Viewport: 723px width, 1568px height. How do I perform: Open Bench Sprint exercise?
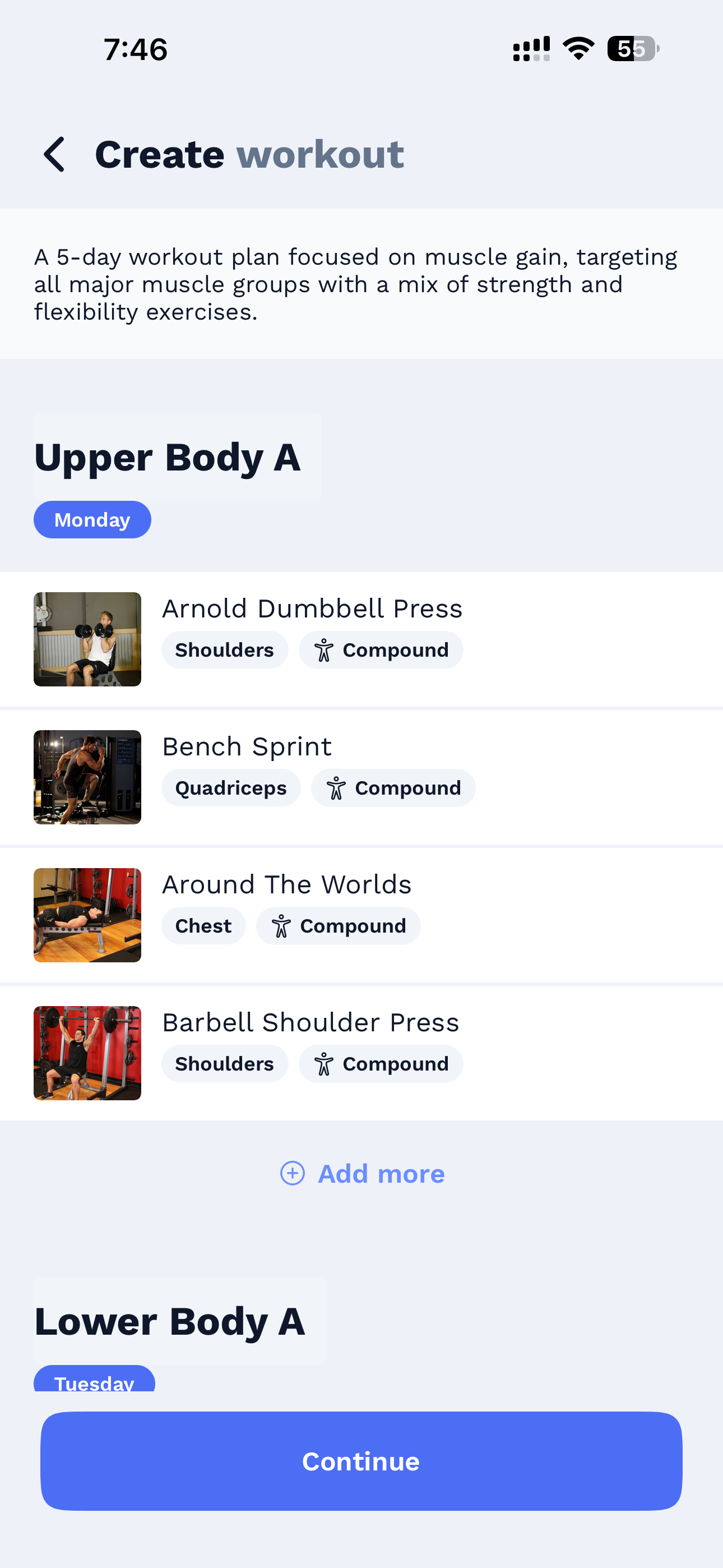247,747
